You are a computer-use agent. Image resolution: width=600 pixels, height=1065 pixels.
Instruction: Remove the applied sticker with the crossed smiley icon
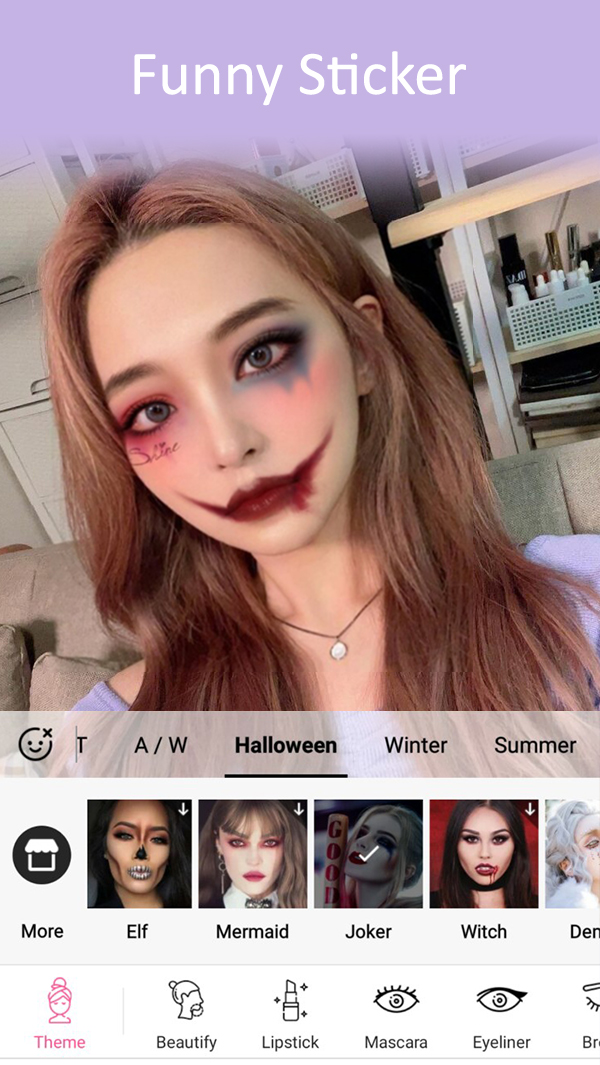(x=35, y=744)
